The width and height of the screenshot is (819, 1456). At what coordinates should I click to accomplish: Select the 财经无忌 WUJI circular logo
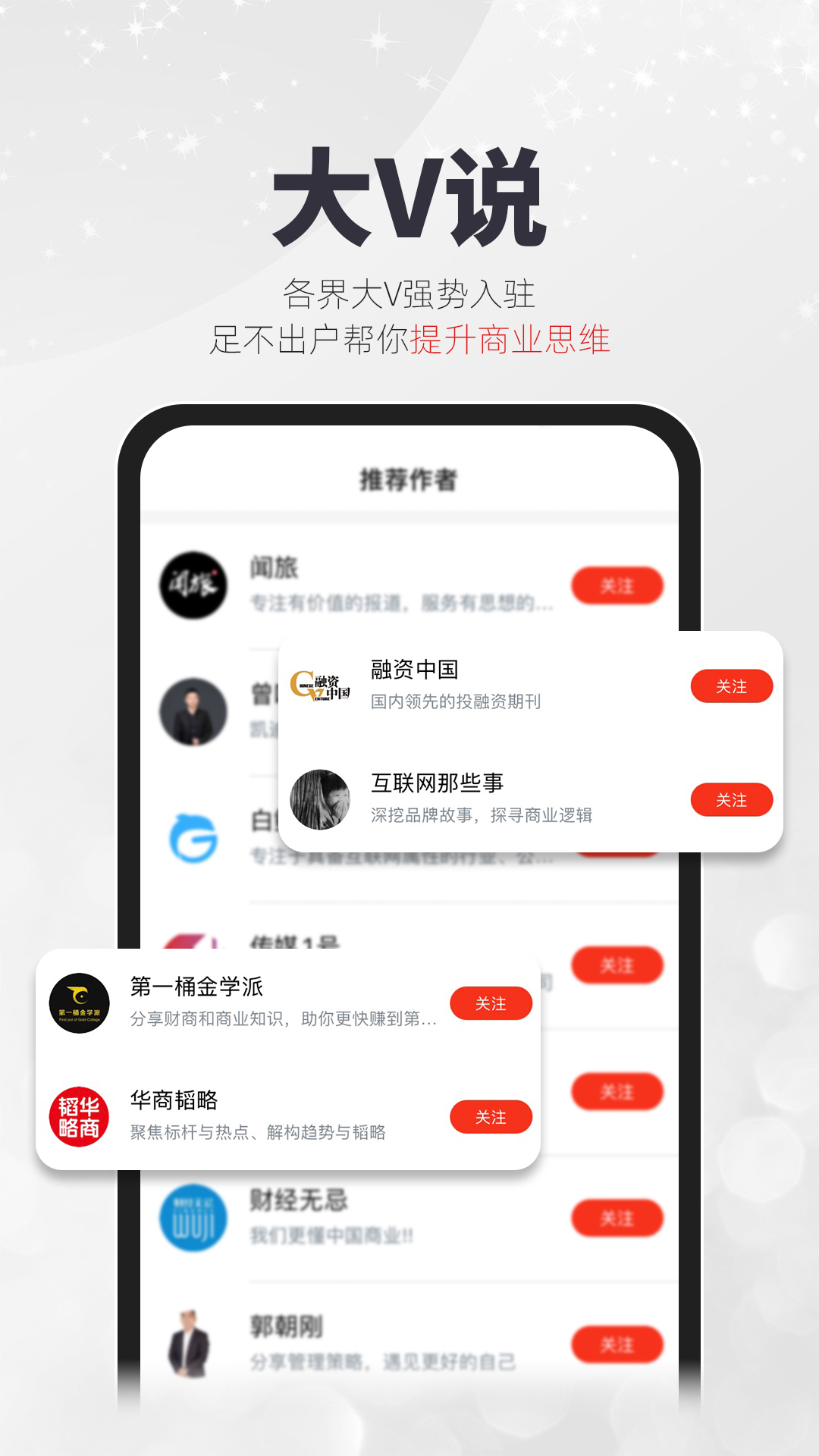pos(193,1217)
